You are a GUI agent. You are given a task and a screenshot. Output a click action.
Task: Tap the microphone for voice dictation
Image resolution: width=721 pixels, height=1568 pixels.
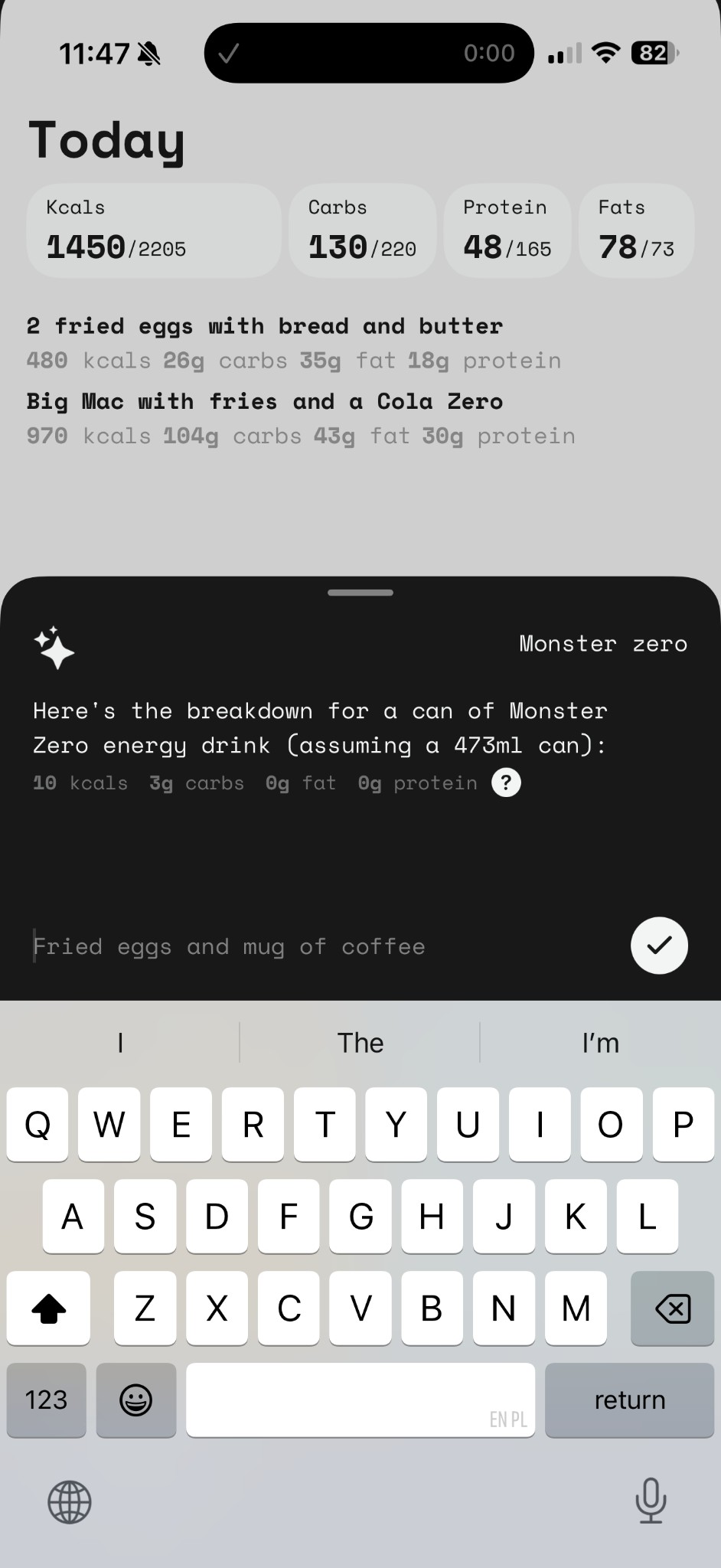pos(651,1502)
